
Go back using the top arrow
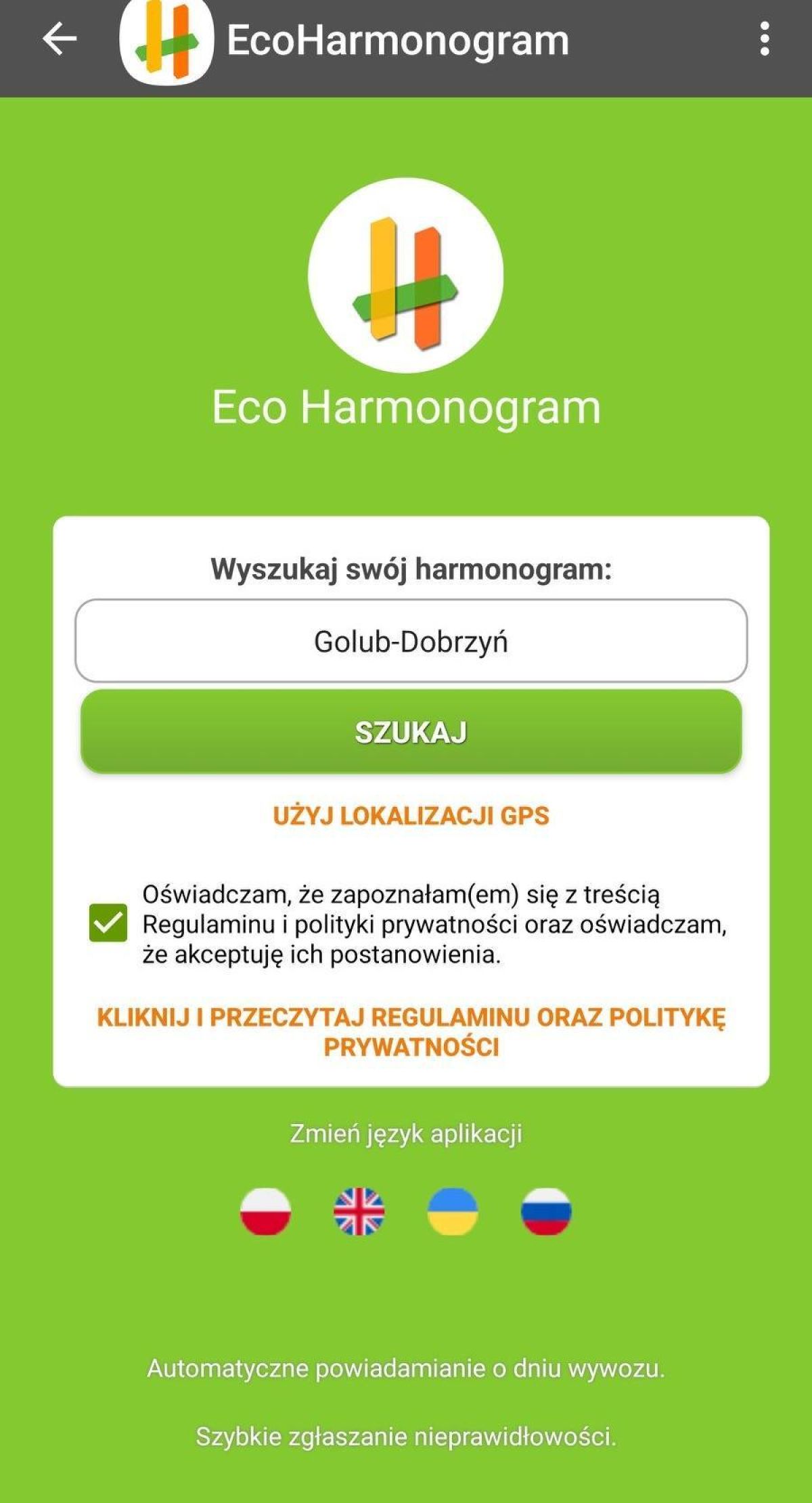[60, 39]
